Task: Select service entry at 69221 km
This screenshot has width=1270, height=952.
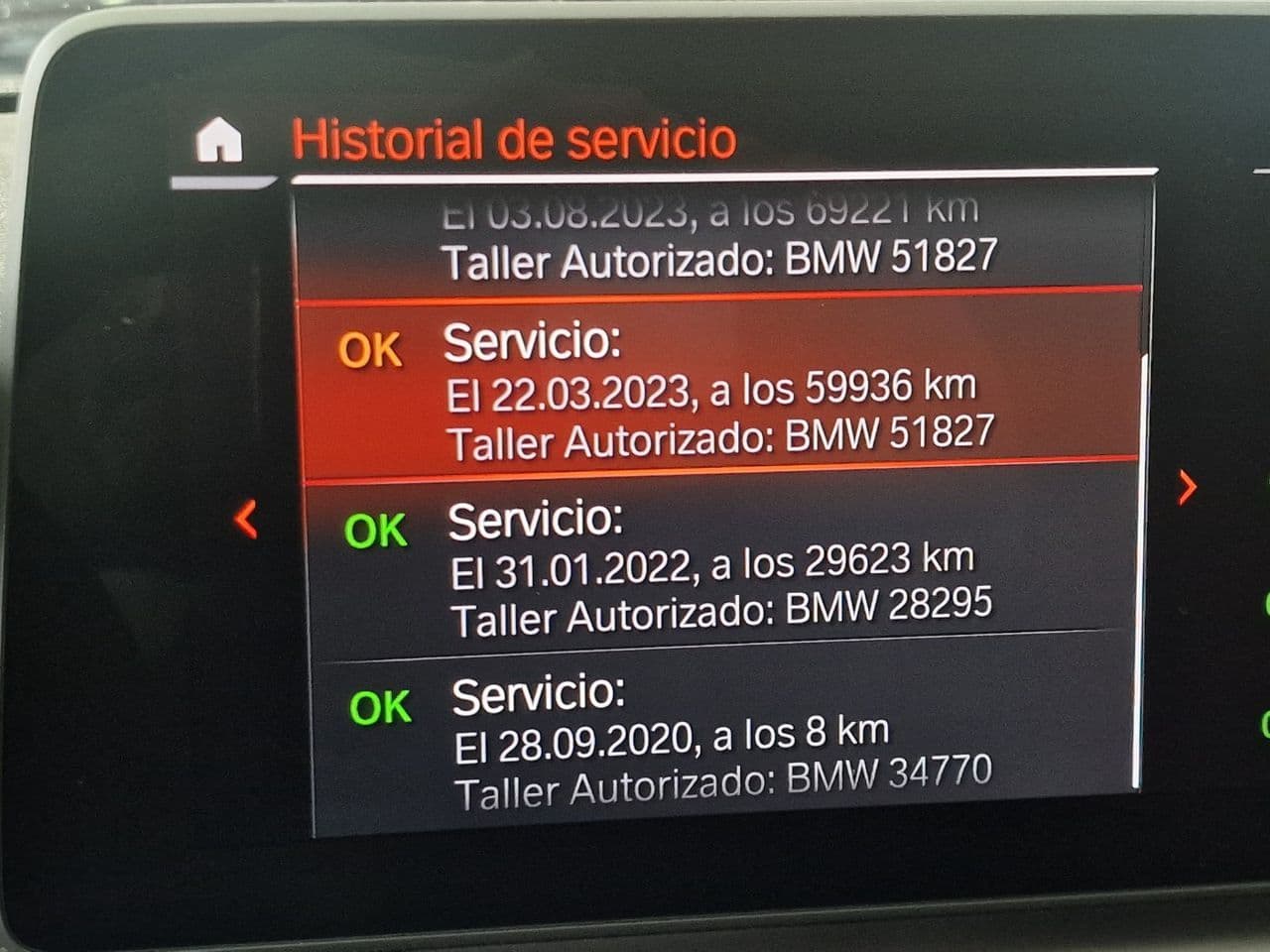Action: (x=718, y=236)
